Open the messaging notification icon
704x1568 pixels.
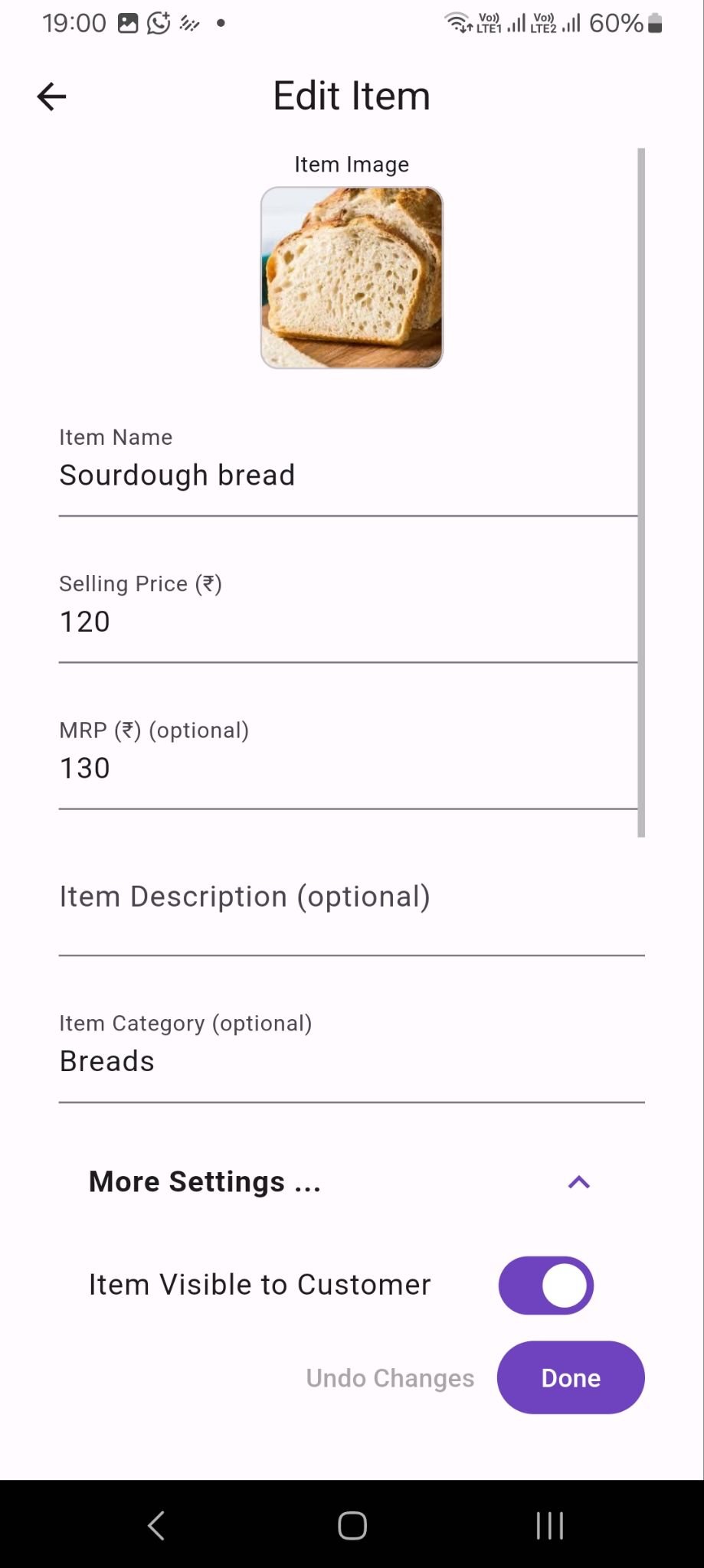point(159,22)
